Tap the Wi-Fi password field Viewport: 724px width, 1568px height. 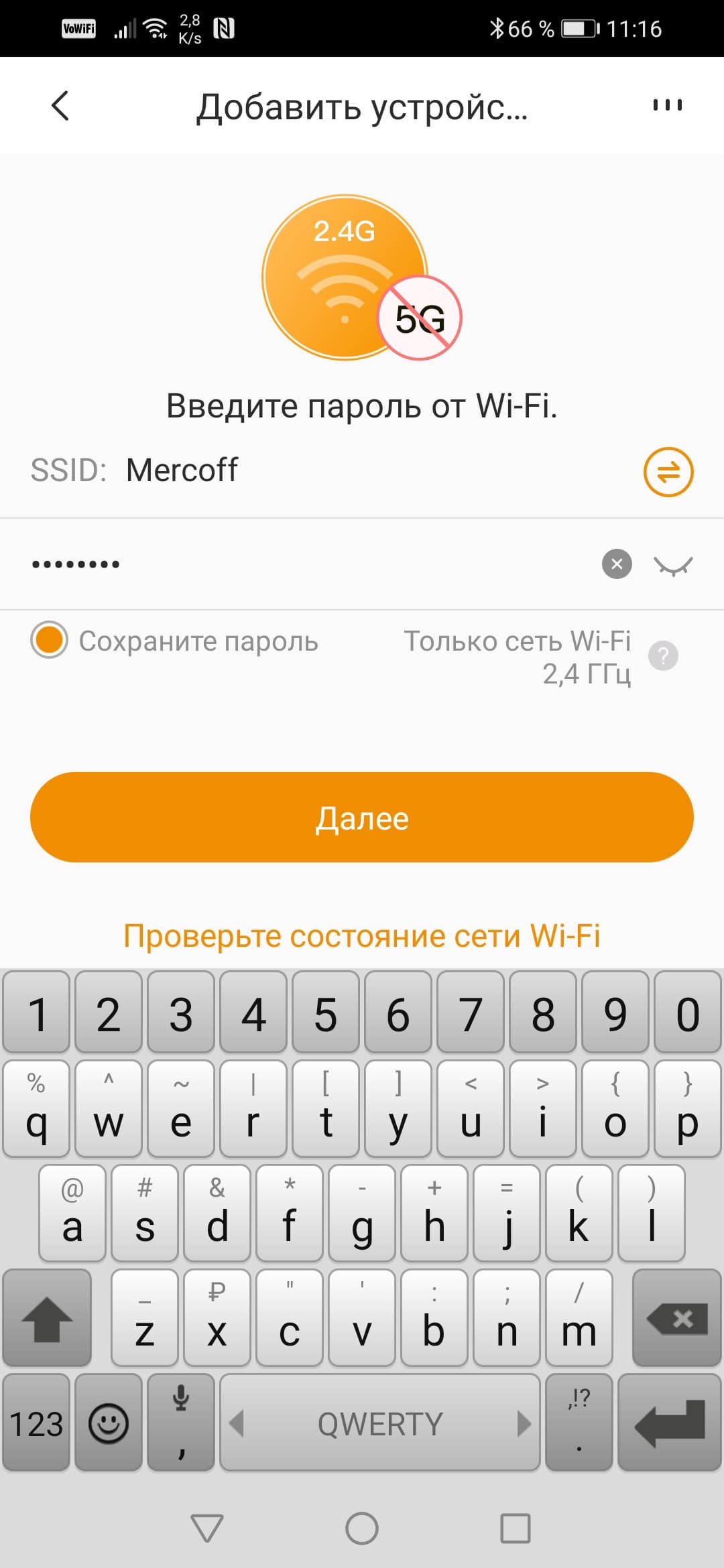(302, 564)
